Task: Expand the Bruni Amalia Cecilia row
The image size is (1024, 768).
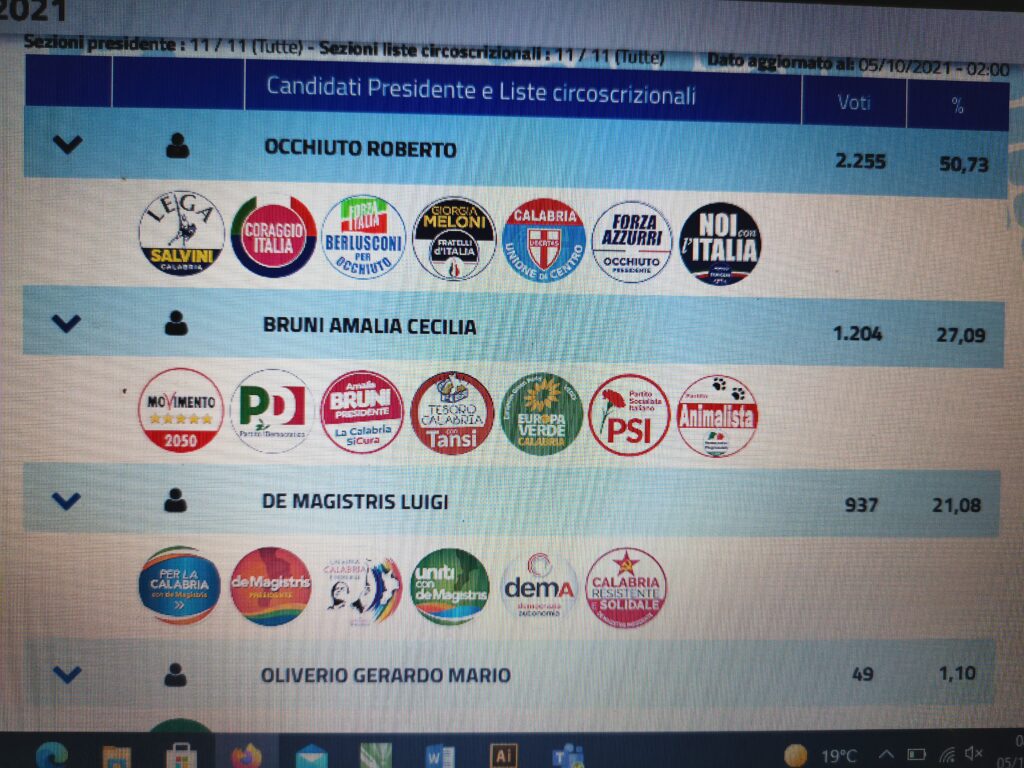Action: tap(66, 323)
